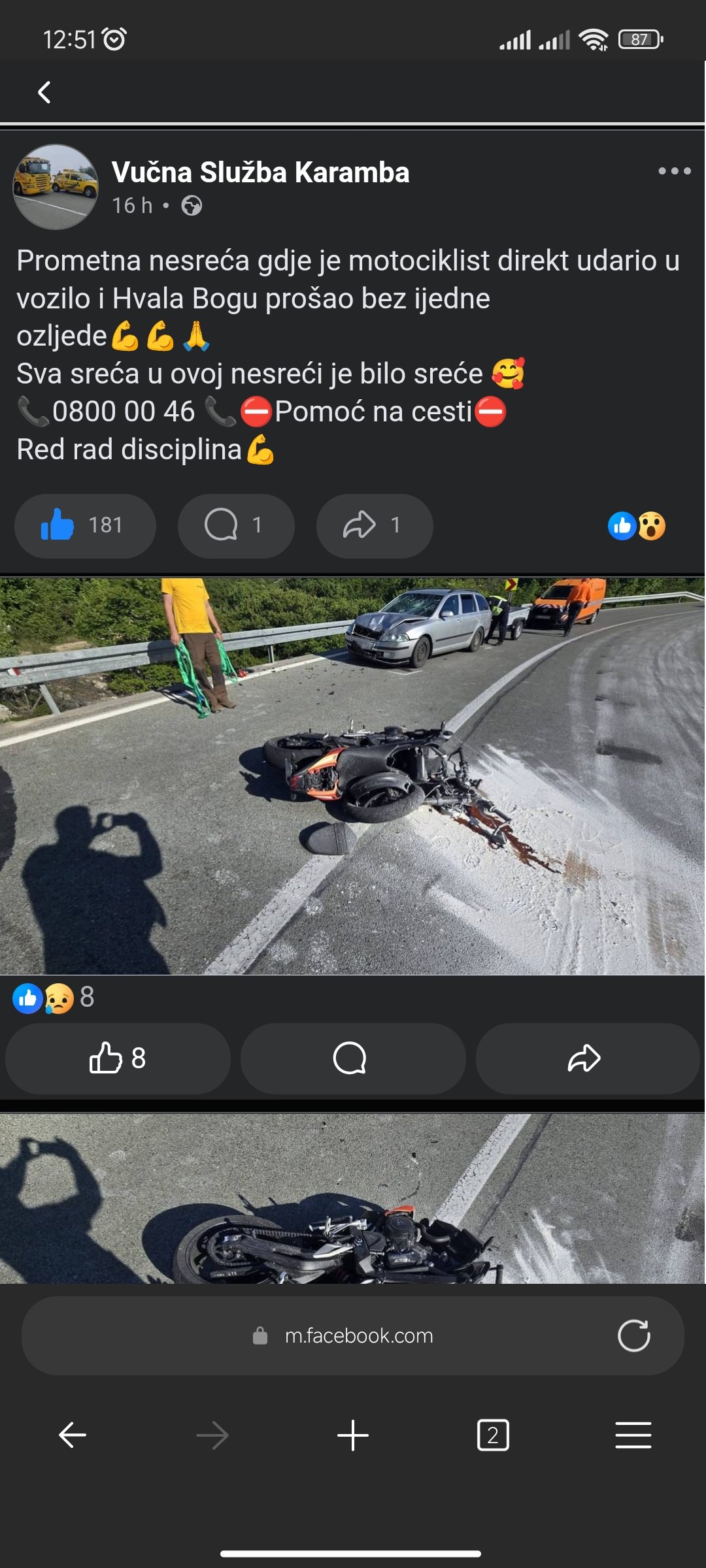View reactions on the first photo
706x1568 pixels.
pyautogui.click(x=54, y=998)
